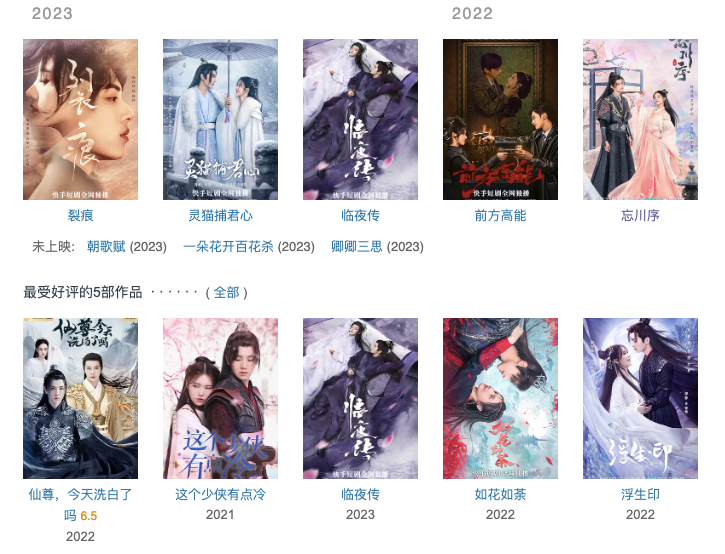Tap the 浮生印 title link
The width and height of the screenshot is (725, 554).
pos(640,494)
